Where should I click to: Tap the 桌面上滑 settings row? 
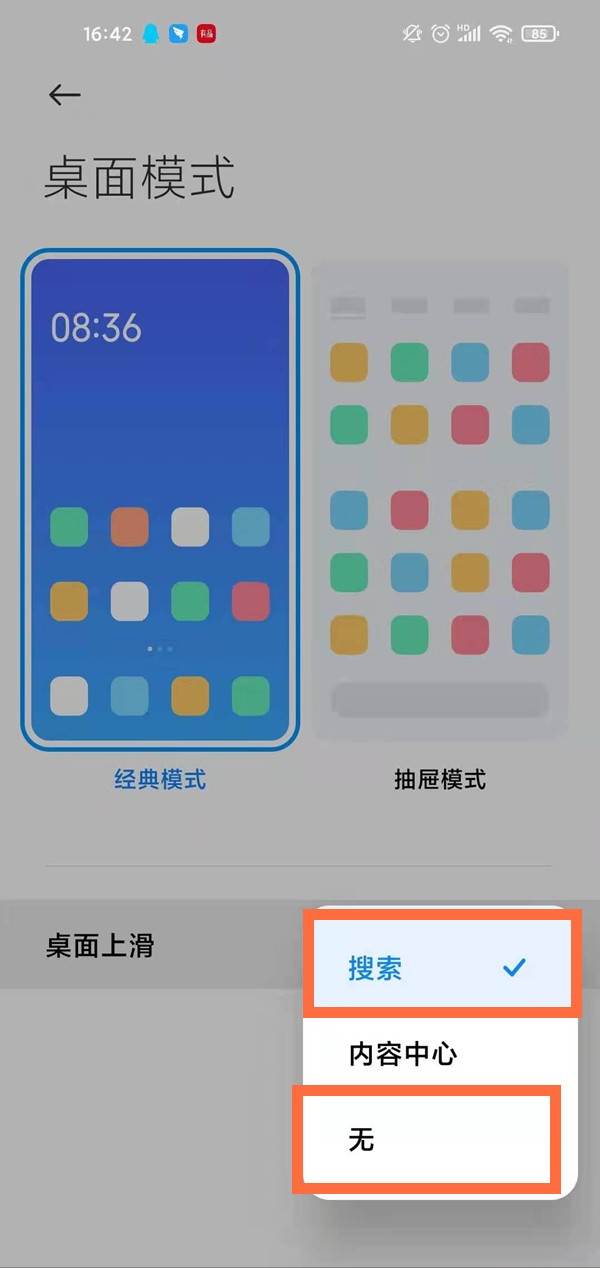152,945
